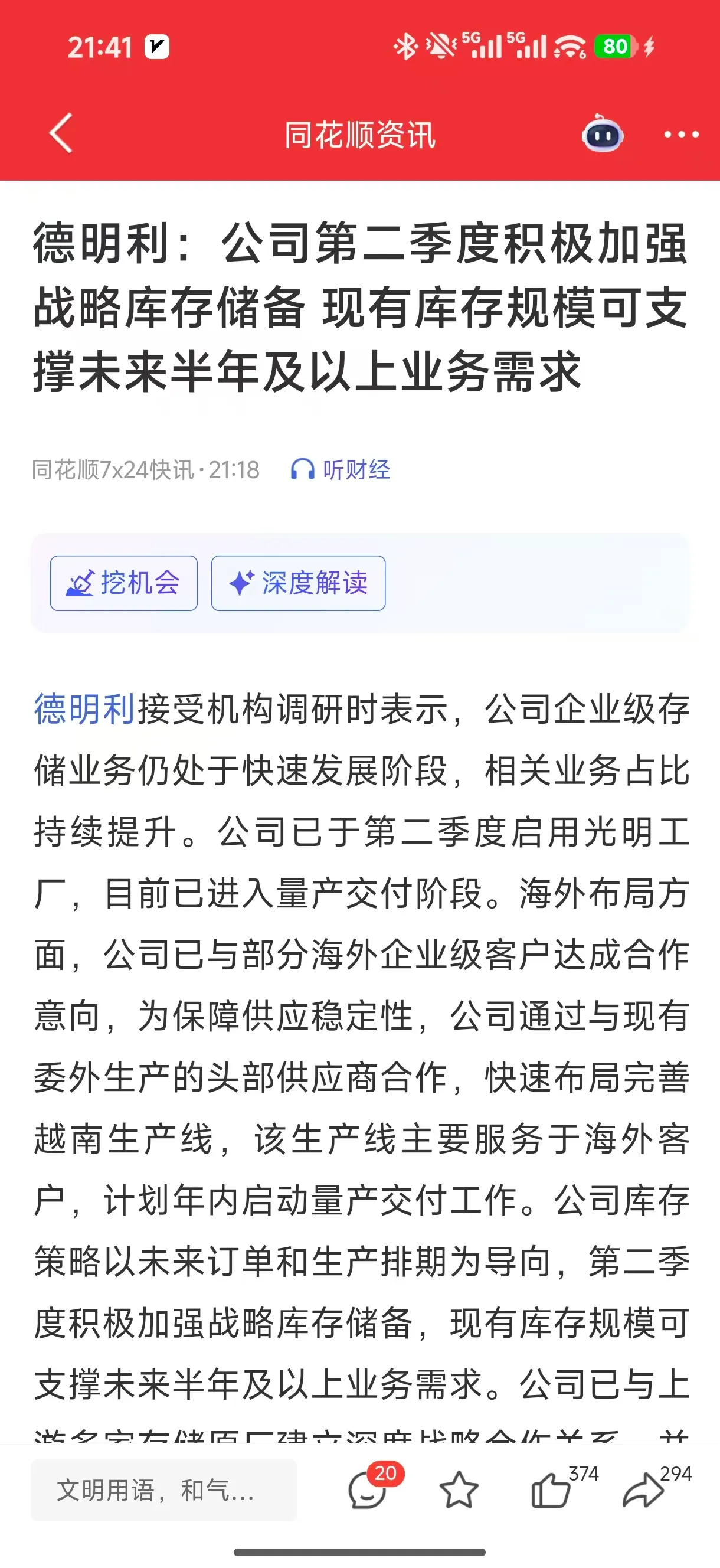Viewport: 720px width, 1568px height.
Task: Listen via 听财经 audio button
Action: point(340,470)
